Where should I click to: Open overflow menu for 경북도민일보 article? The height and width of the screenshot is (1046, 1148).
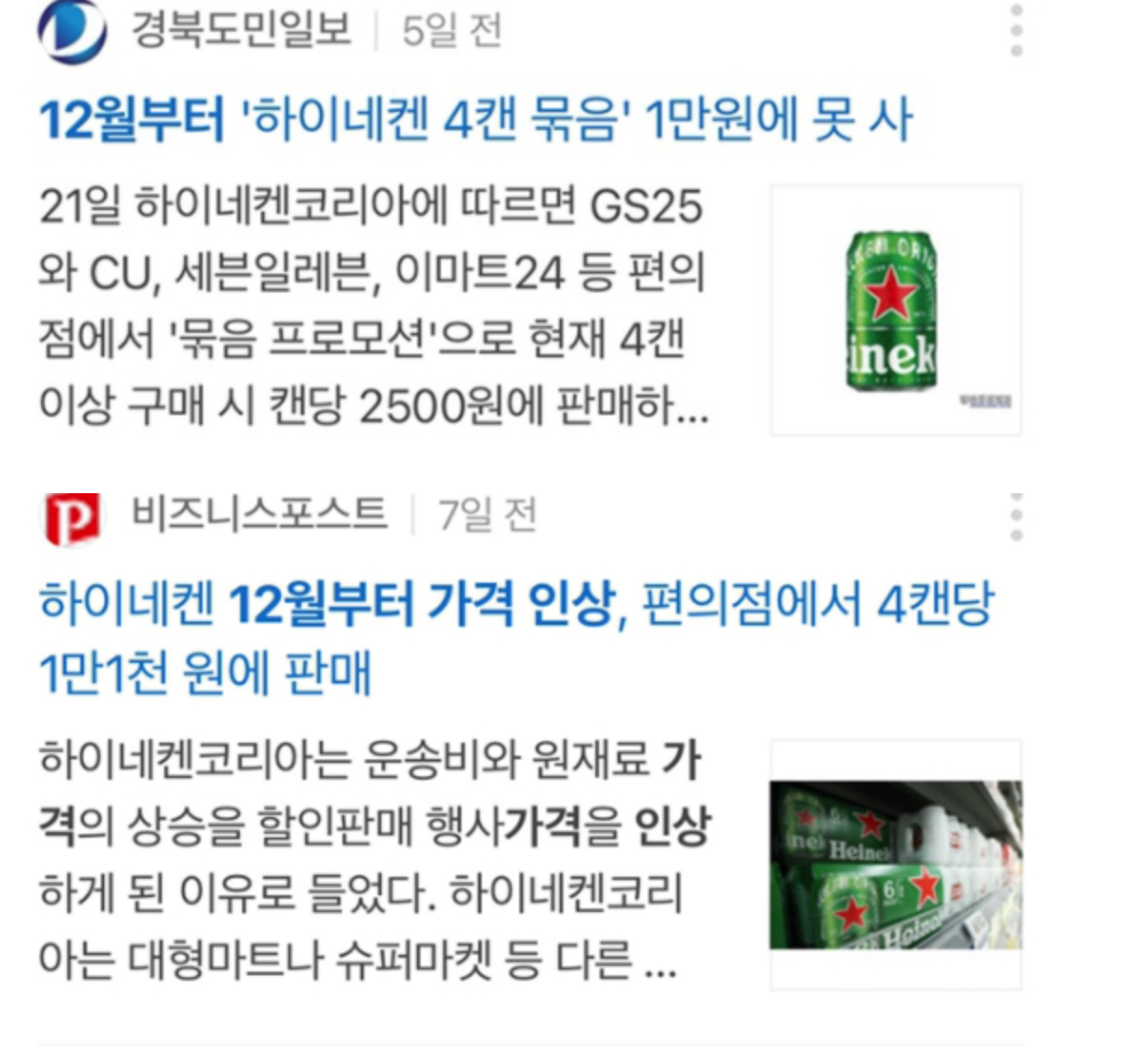tap(1016, 31)
